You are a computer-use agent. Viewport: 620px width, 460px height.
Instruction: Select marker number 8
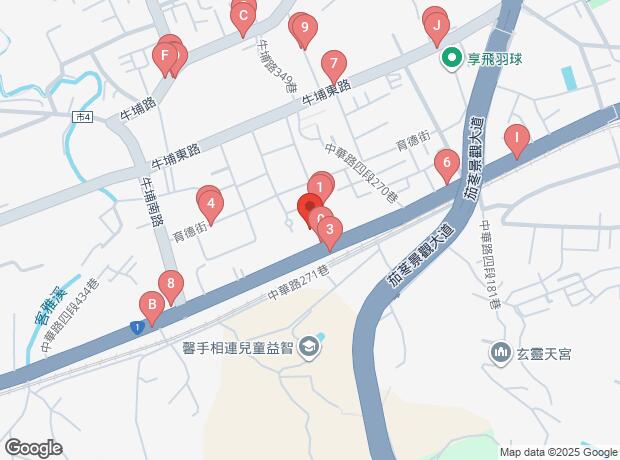[171, 286]
